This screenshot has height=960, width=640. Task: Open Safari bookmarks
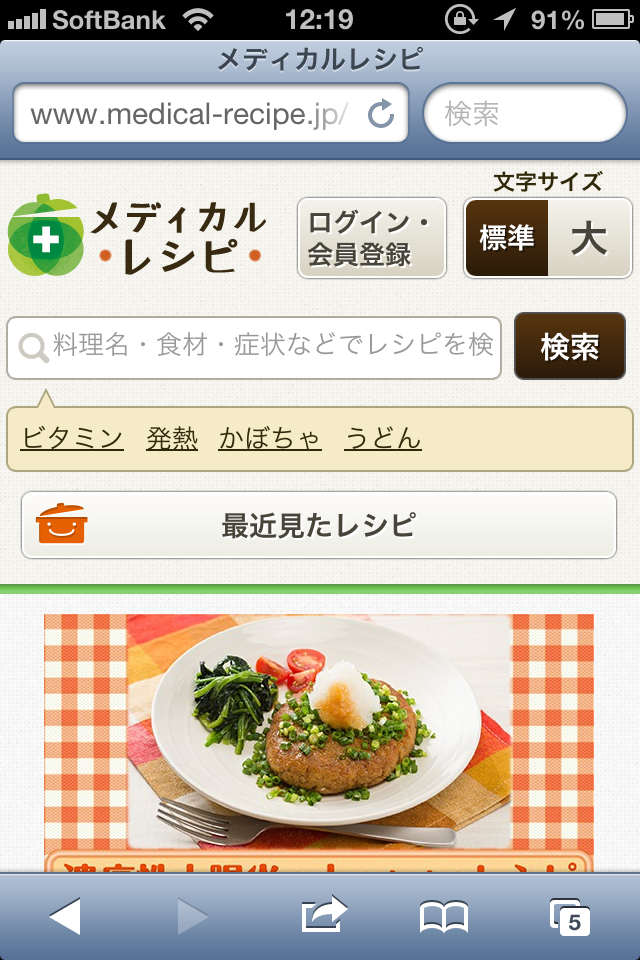coord(444,916)
